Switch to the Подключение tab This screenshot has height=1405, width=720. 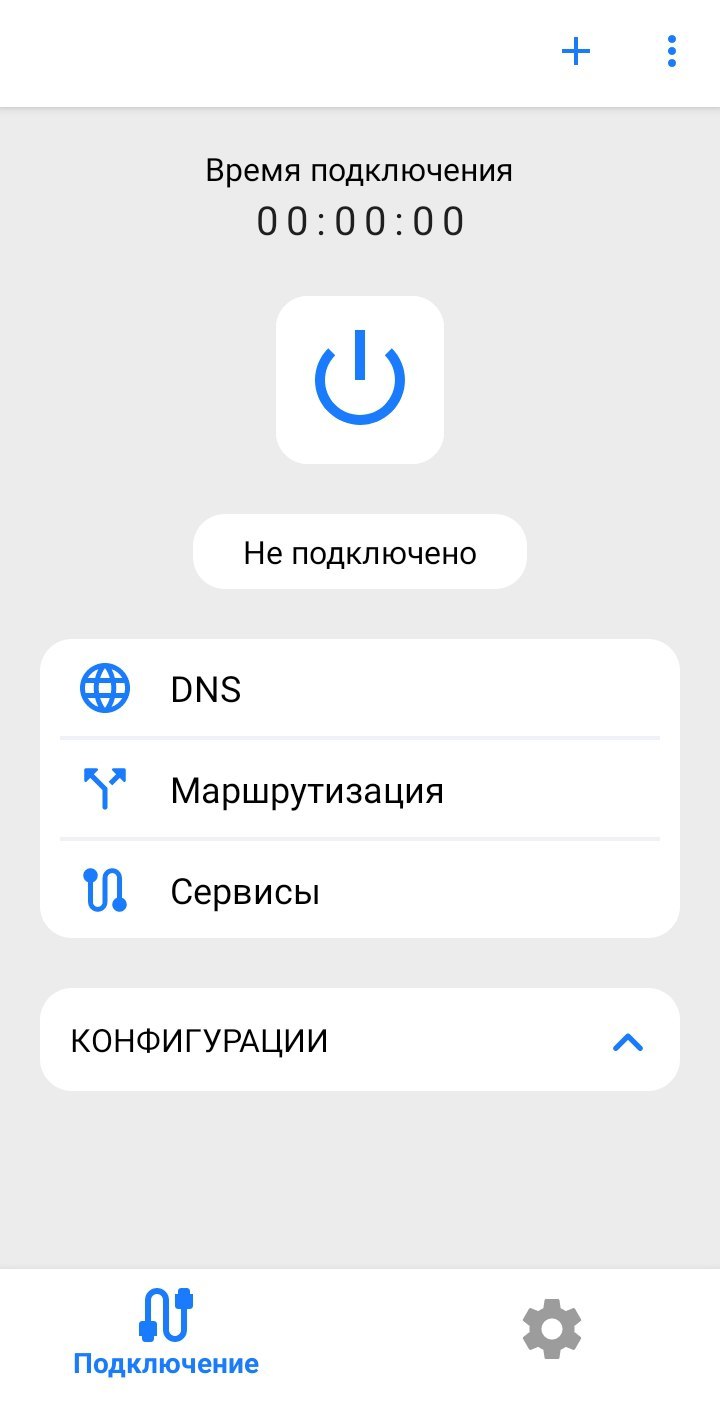(166, 1332)
